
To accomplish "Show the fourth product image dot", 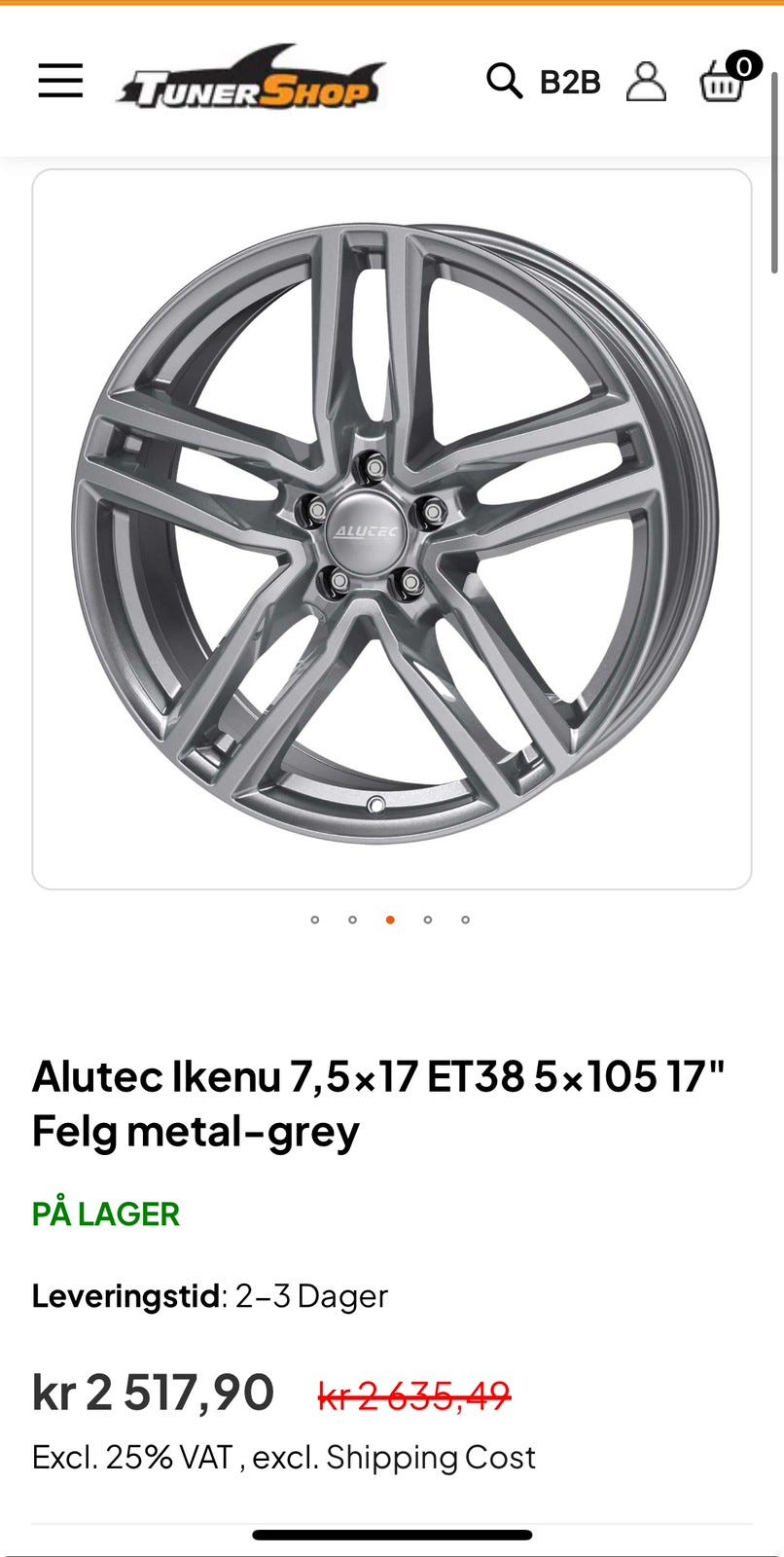I will pos(428,920).
